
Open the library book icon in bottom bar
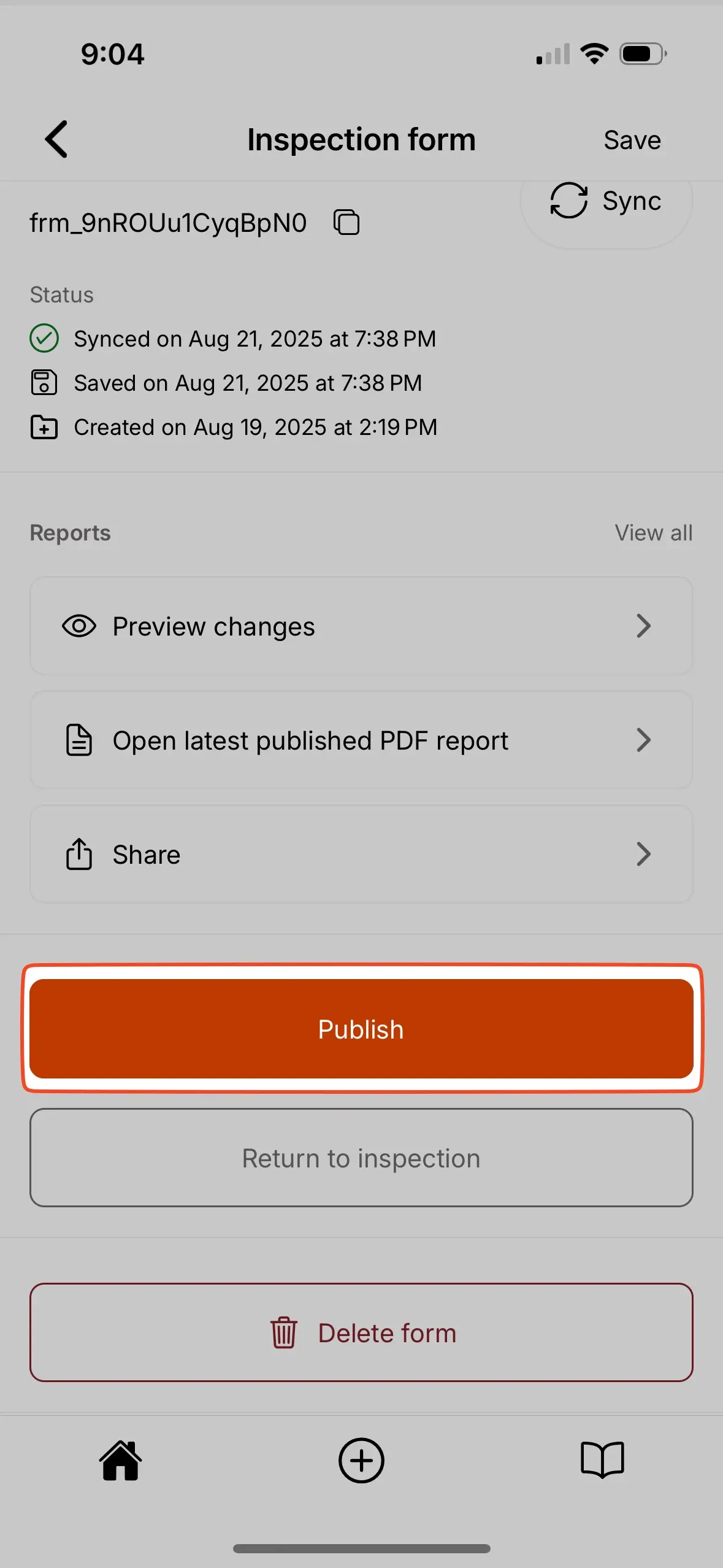[x=601, y=1461]
